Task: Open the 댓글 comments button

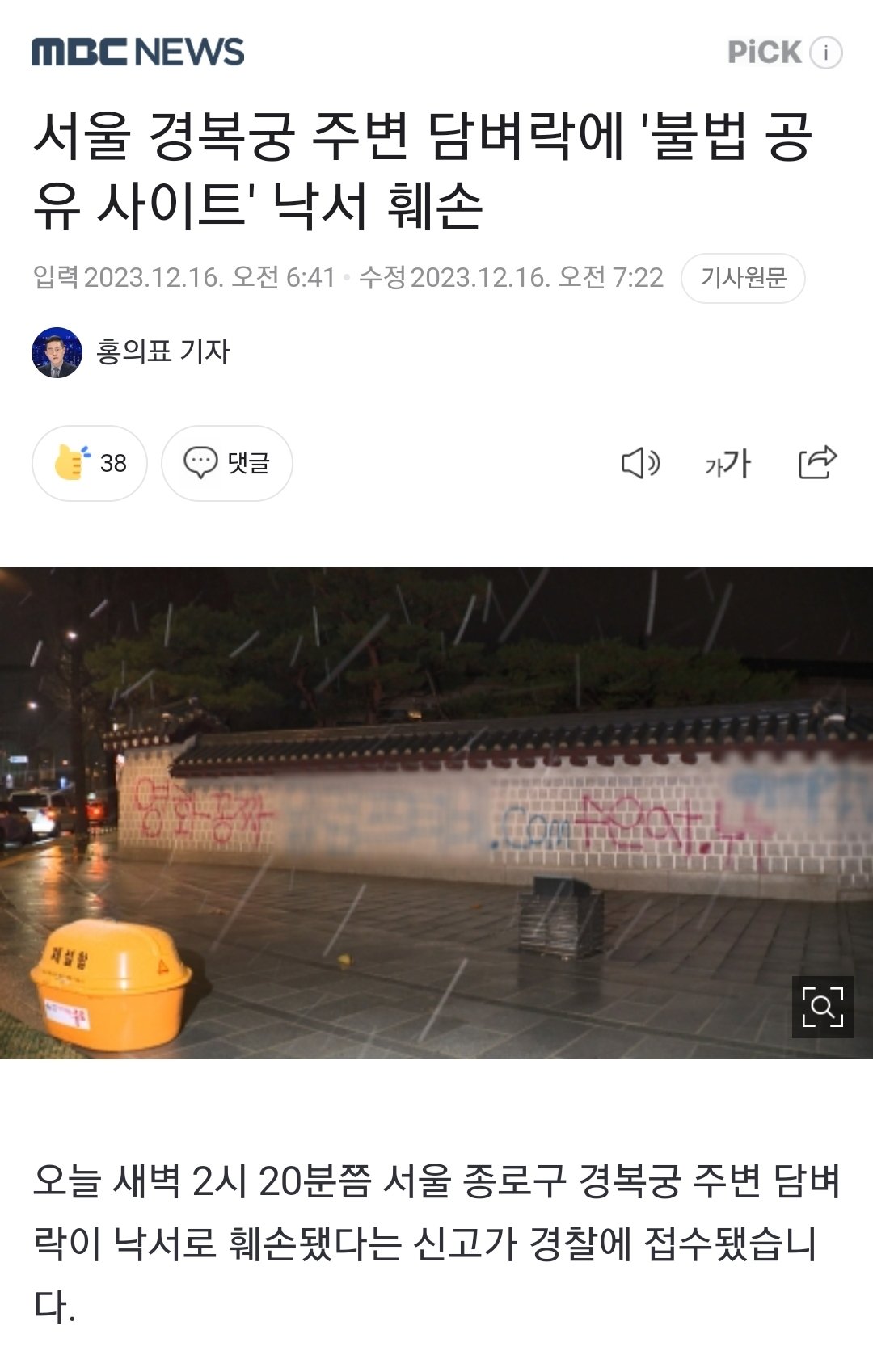Action: (226, 463)
